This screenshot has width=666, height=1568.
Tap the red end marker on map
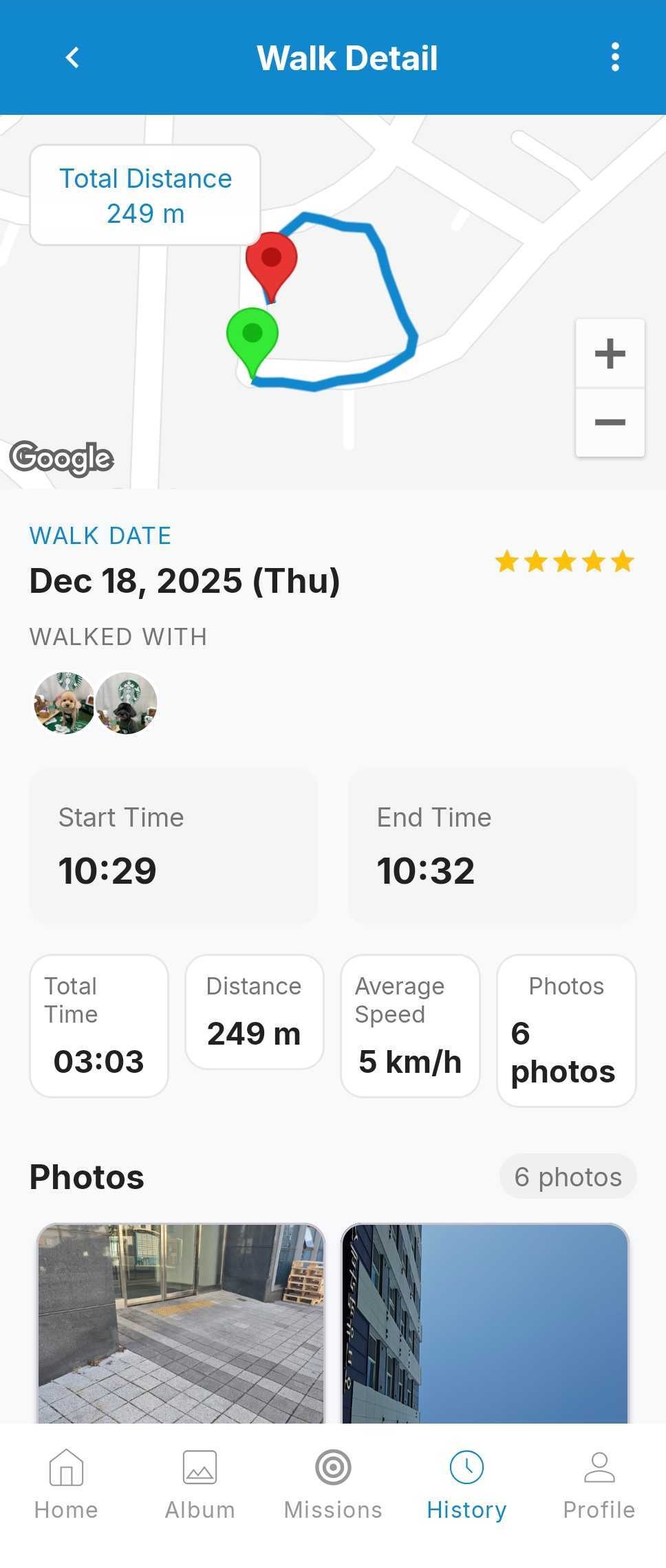pyautogui.click(x=271, y=260)
